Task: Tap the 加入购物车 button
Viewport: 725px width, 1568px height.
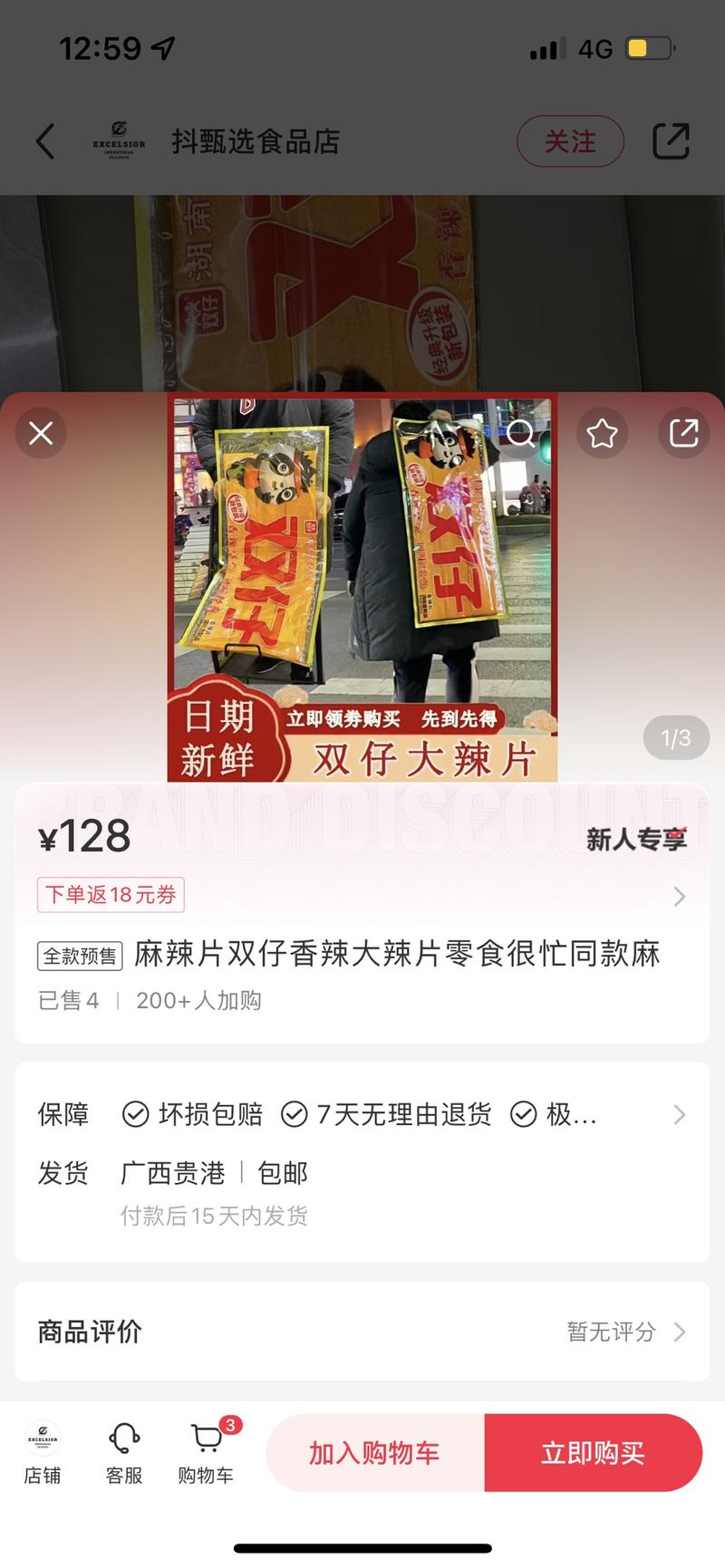Action: (x=372, y=1452)
